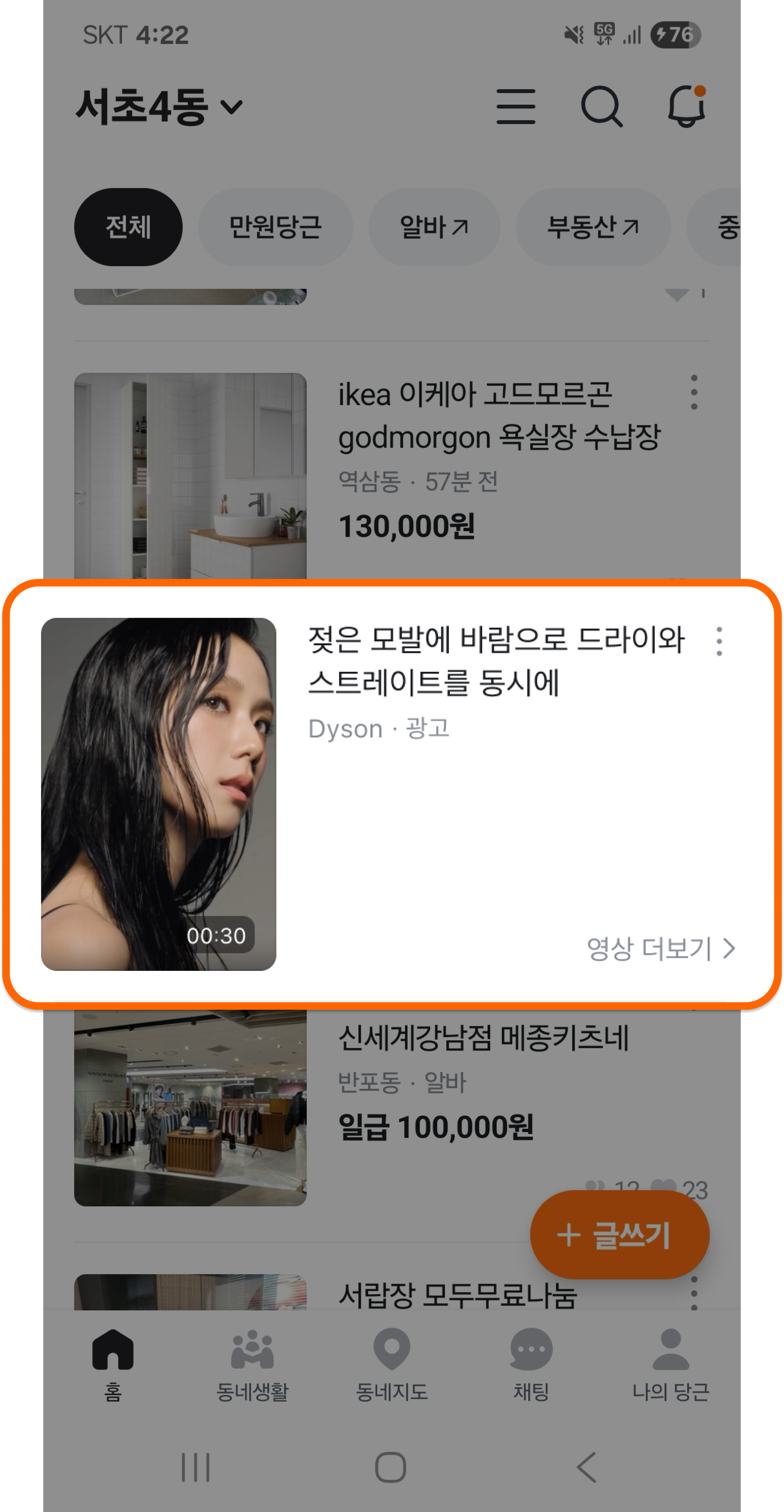Open the 부동산 chip

coord(593,227)
